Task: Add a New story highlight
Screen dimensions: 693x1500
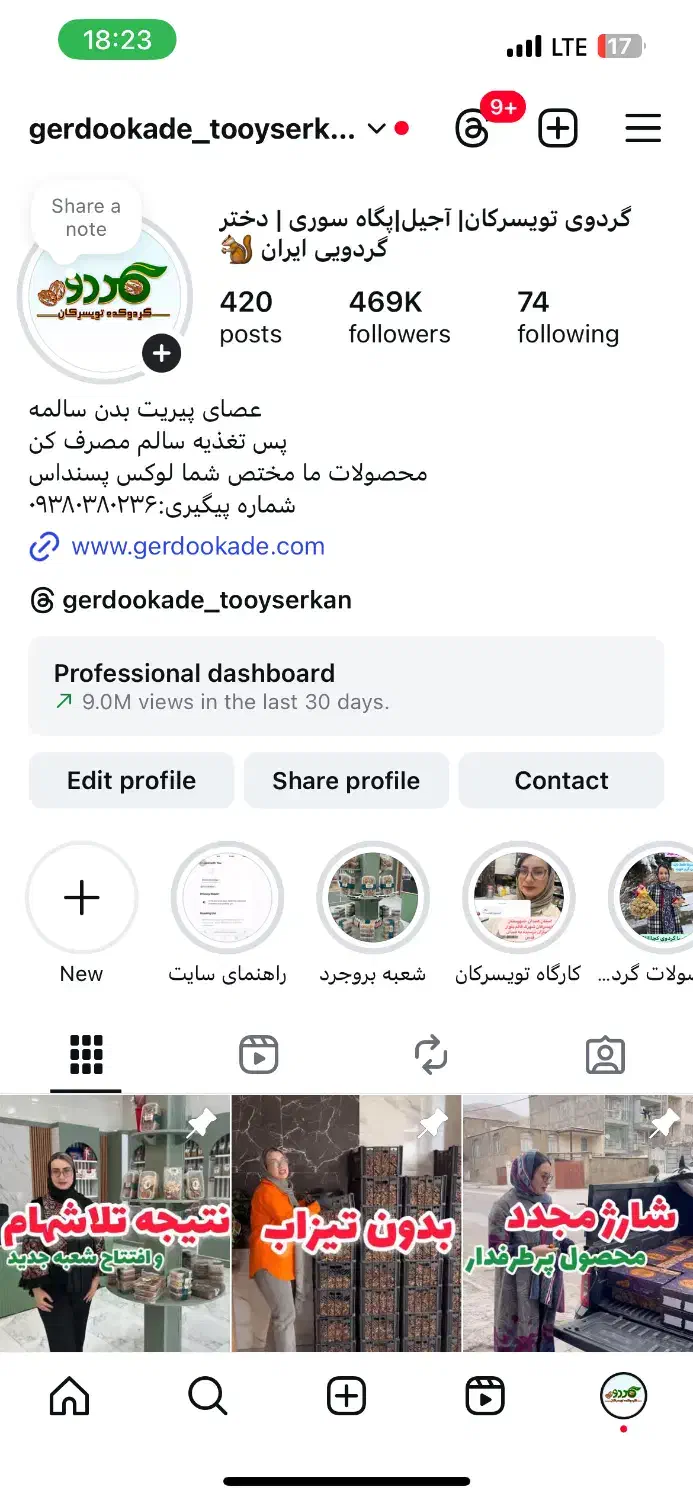Action: tap(81, 898)
